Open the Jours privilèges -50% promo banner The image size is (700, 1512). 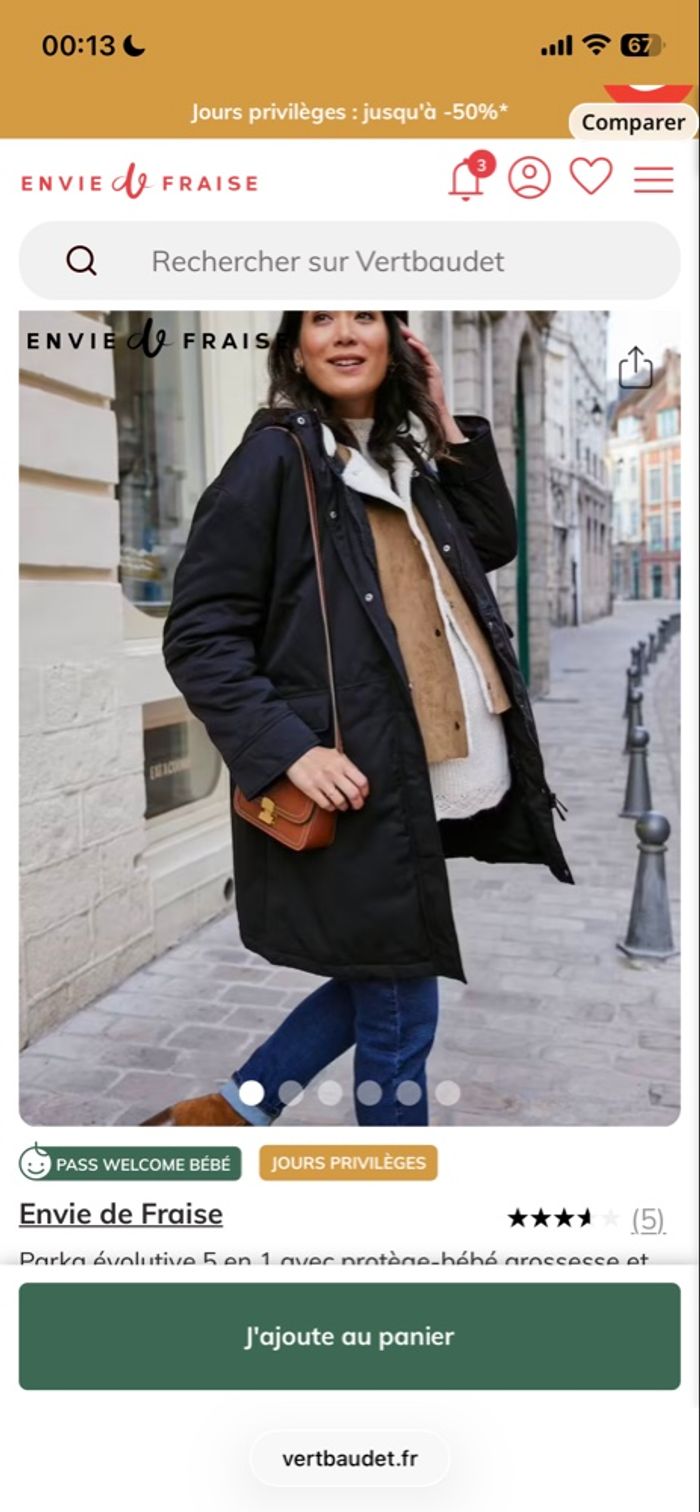click(x=349, y=112)
